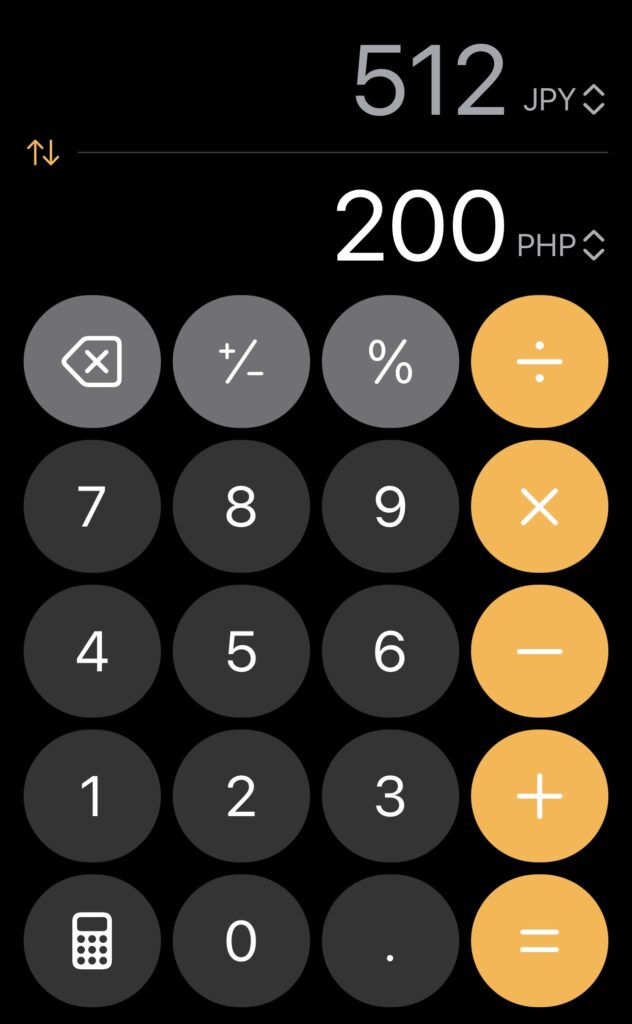Swap currencies with the orange arrows icon
Viewport: 632px width, 1024px height.
point(43,152)
